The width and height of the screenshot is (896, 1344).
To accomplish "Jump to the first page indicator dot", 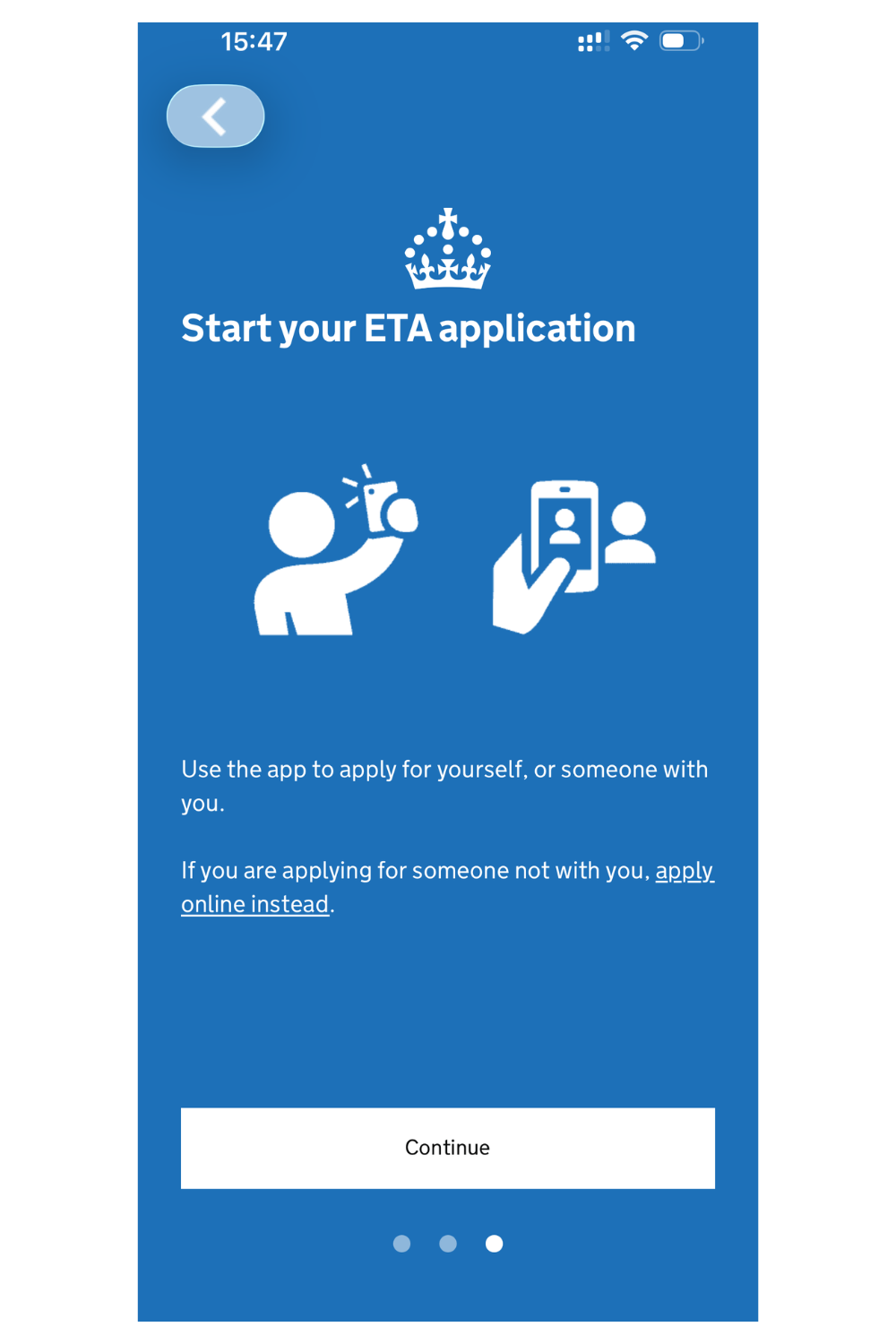I will [x=401, y=1244].
